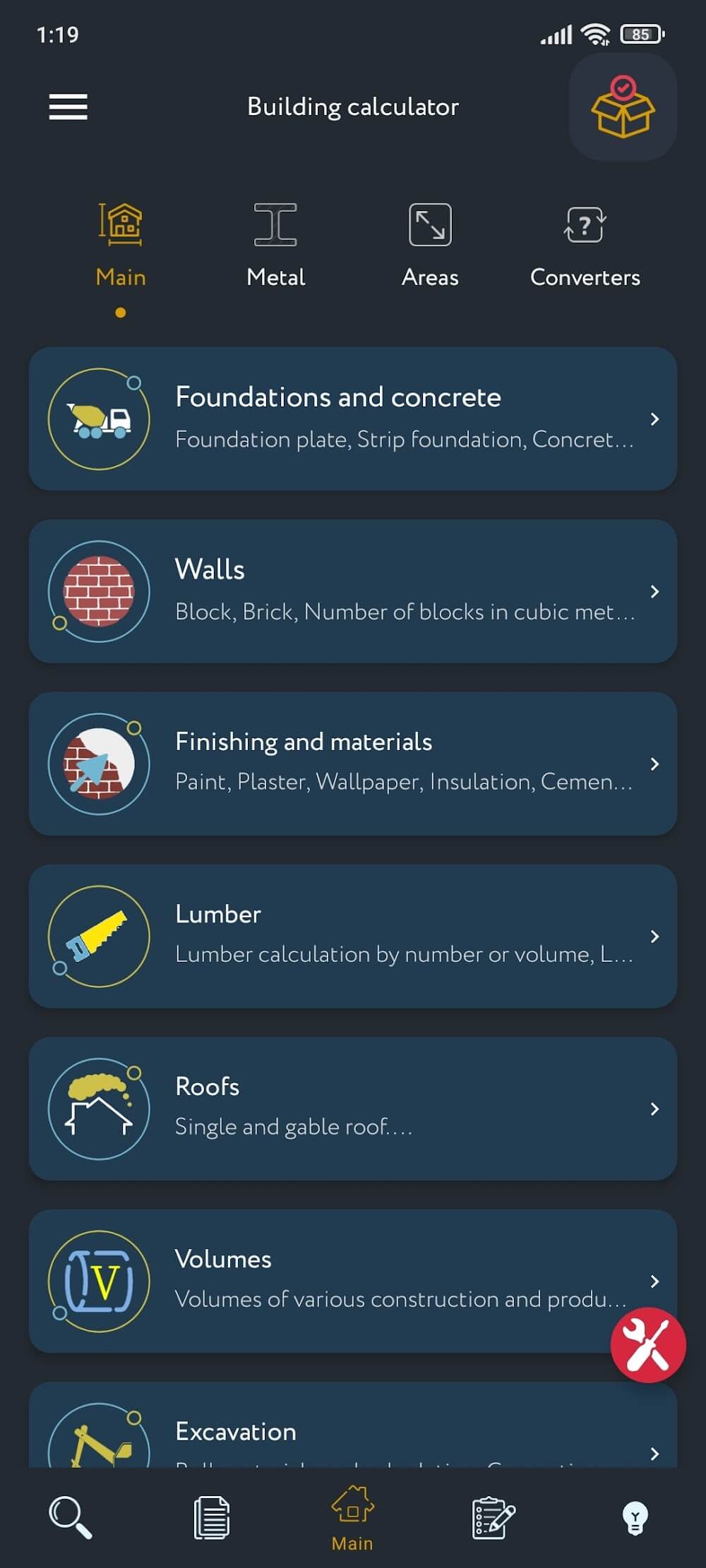Open the Volumes category

[x=339, y=1281]
